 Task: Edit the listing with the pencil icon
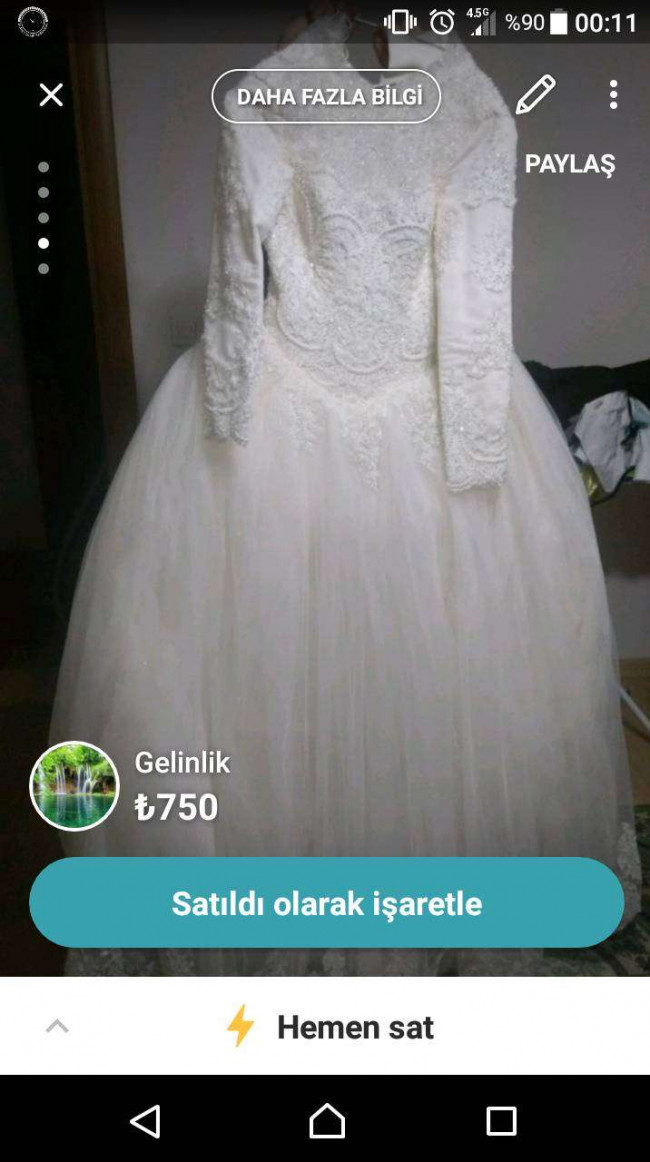pos(535,94)
